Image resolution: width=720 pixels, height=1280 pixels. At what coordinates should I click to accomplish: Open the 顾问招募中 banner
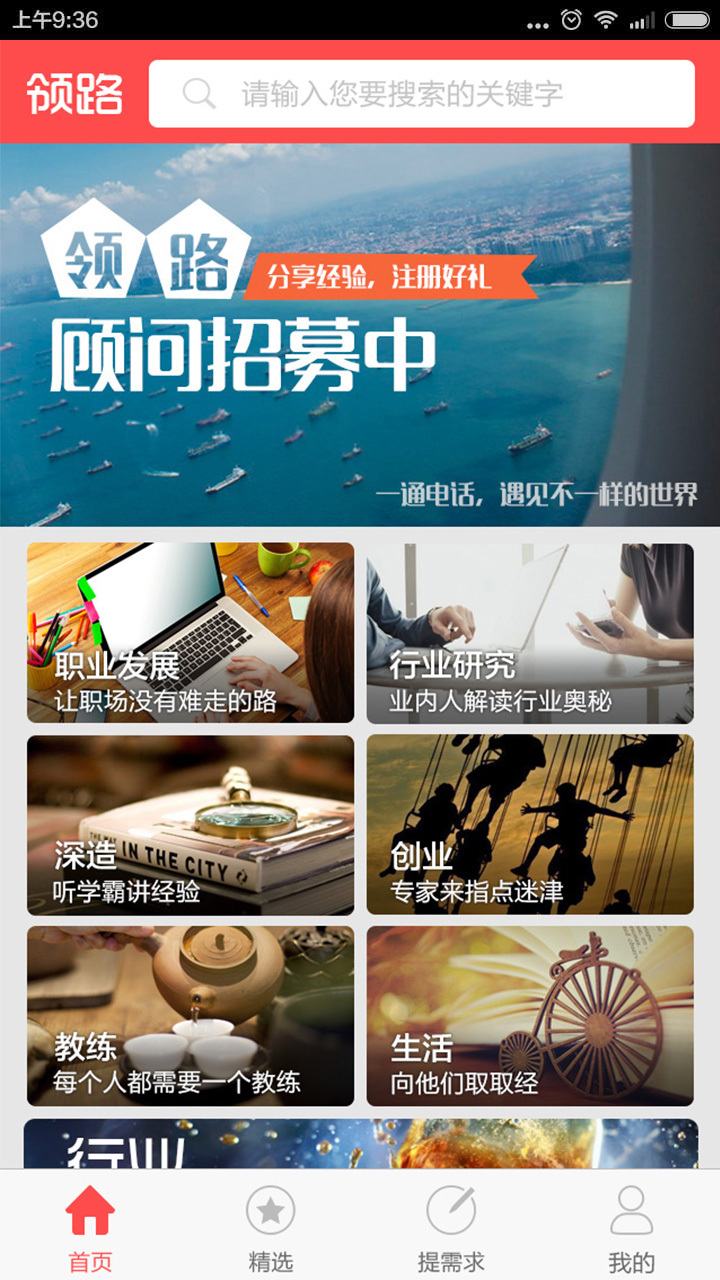pyautogui.click(x=360, y=335)
